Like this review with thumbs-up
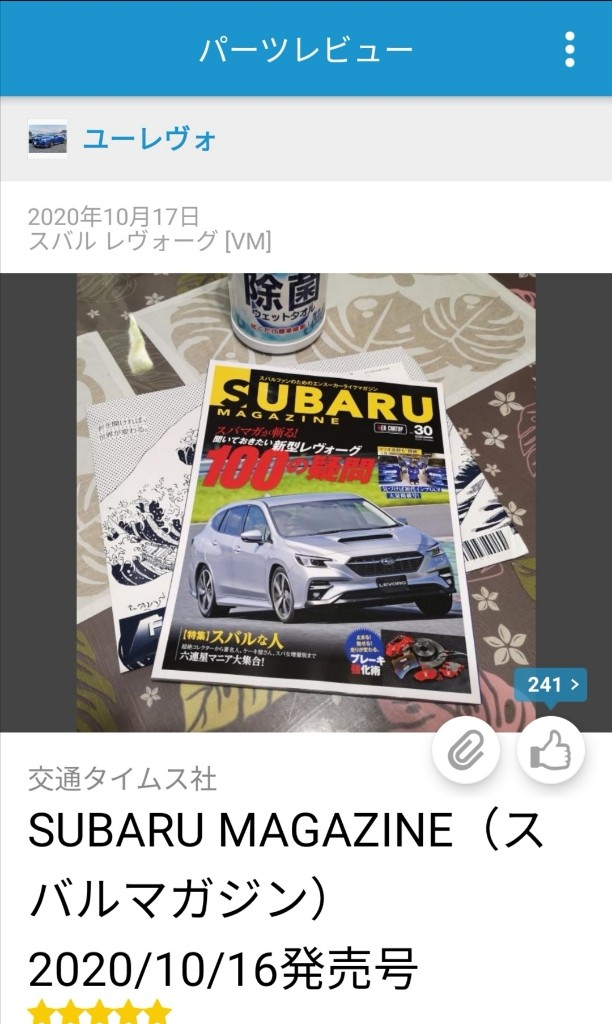The height and width of the screenshot is (1024, 612). [x=551, y=750]
